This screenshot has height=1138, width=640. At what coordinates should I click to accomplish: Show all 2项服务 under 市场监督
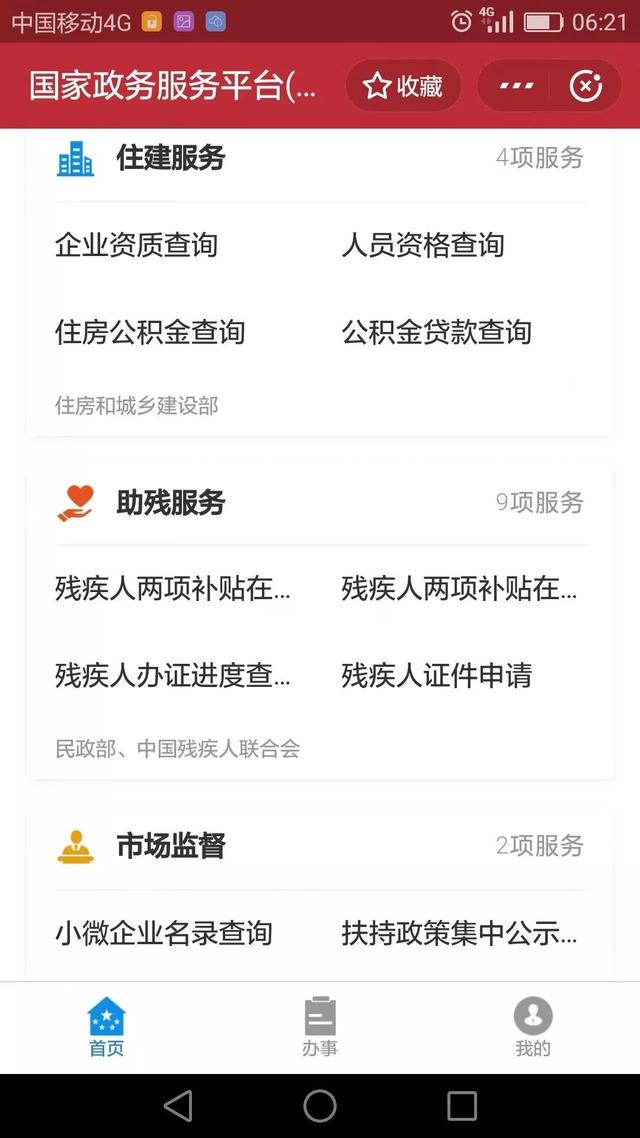[x=539, y=846]
